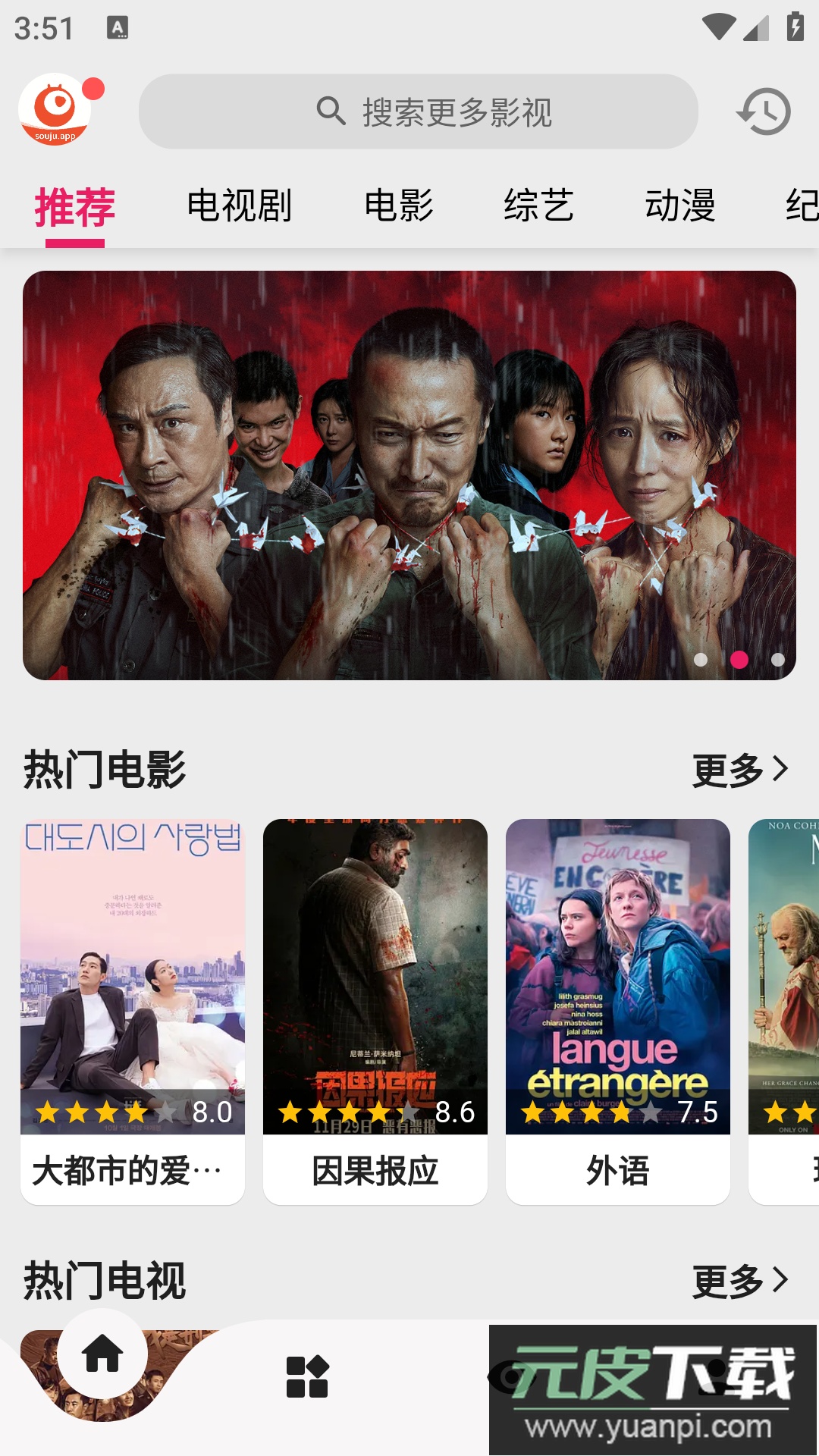Switch to the 电影 tab
Screen dimensions: 819x1456
399,206
